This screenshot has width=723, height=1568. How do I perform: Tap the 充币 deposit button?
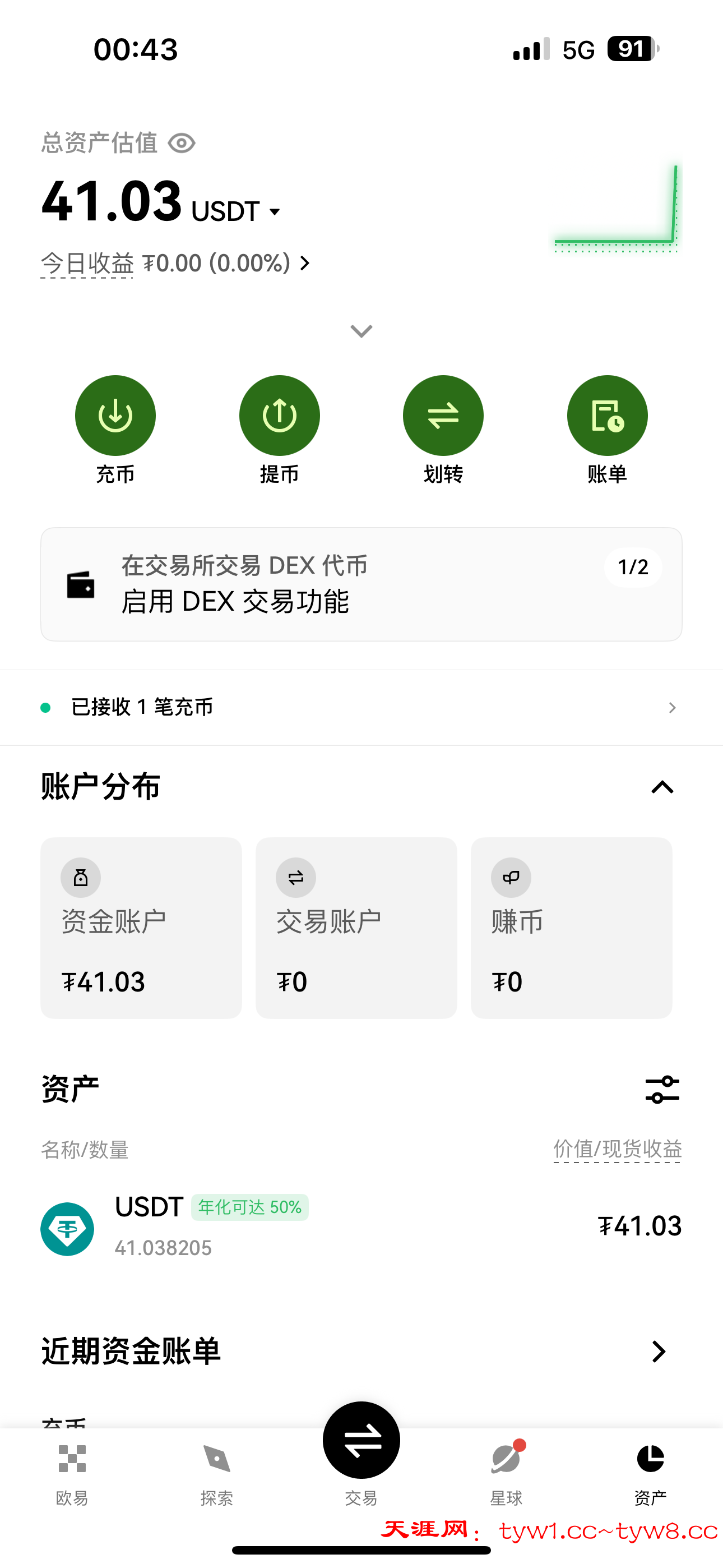click(x=115, y=416)
